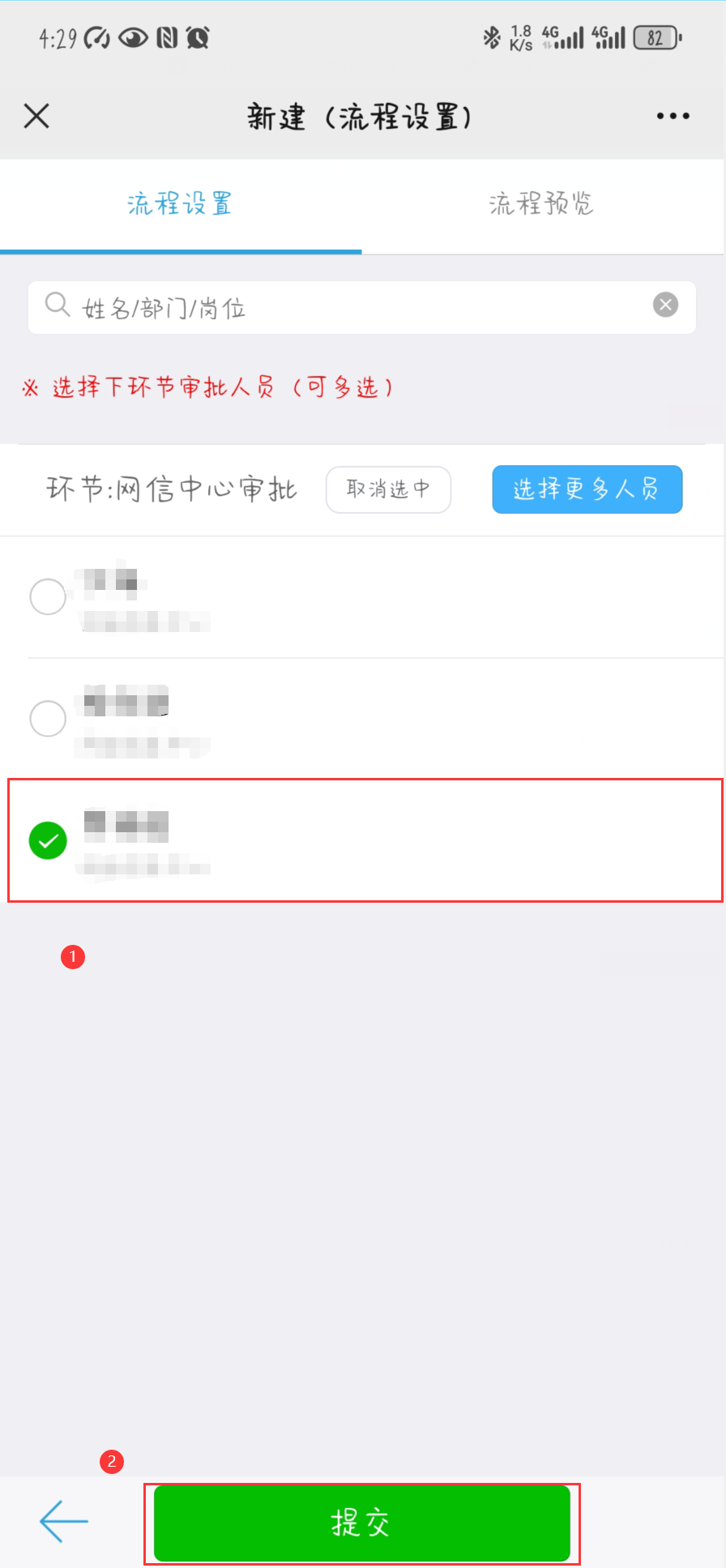
Task: Select the first person's radio circle
Action: (x=48, y=597)
